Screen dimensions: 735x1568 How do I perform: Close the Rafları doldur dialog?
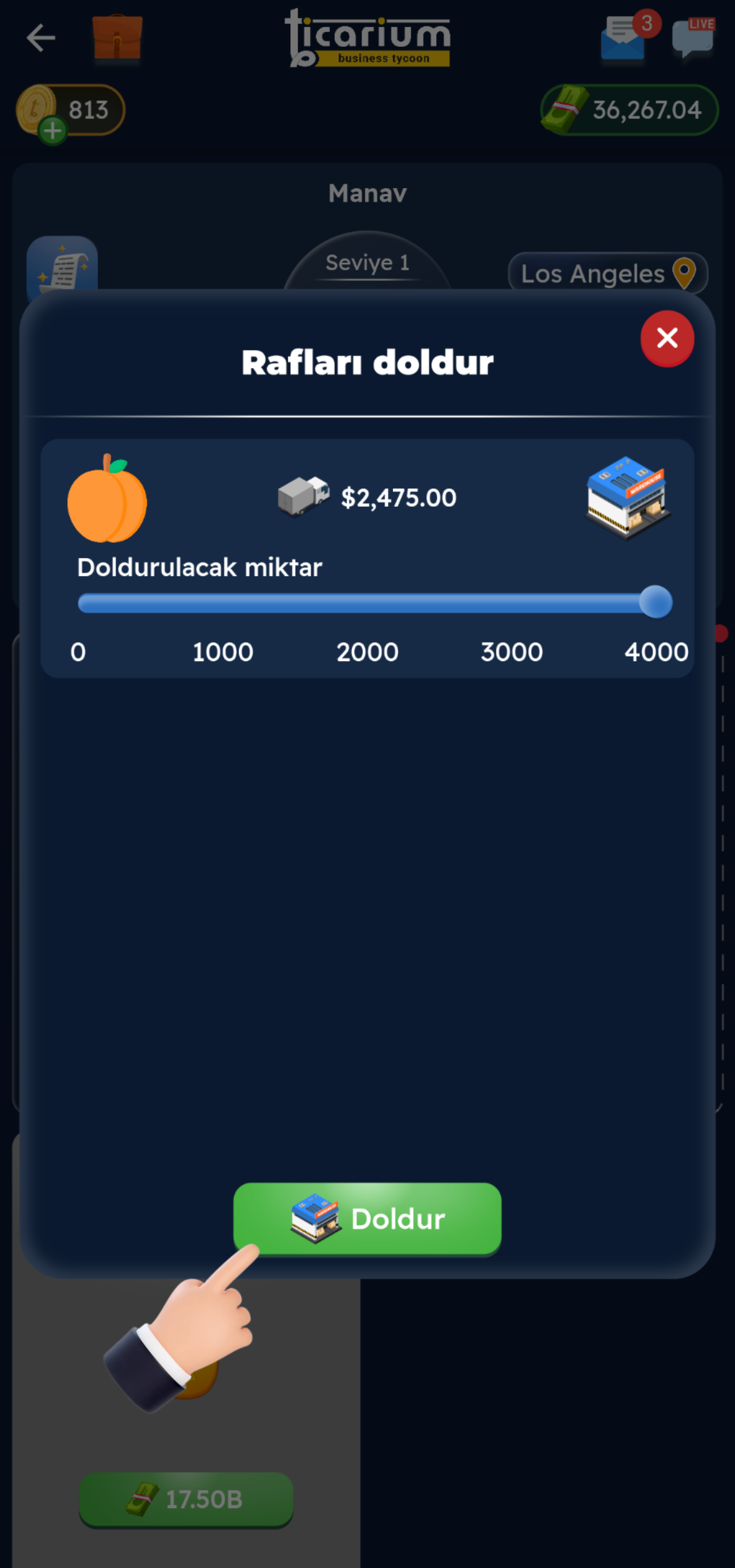(x=667, y=338)
